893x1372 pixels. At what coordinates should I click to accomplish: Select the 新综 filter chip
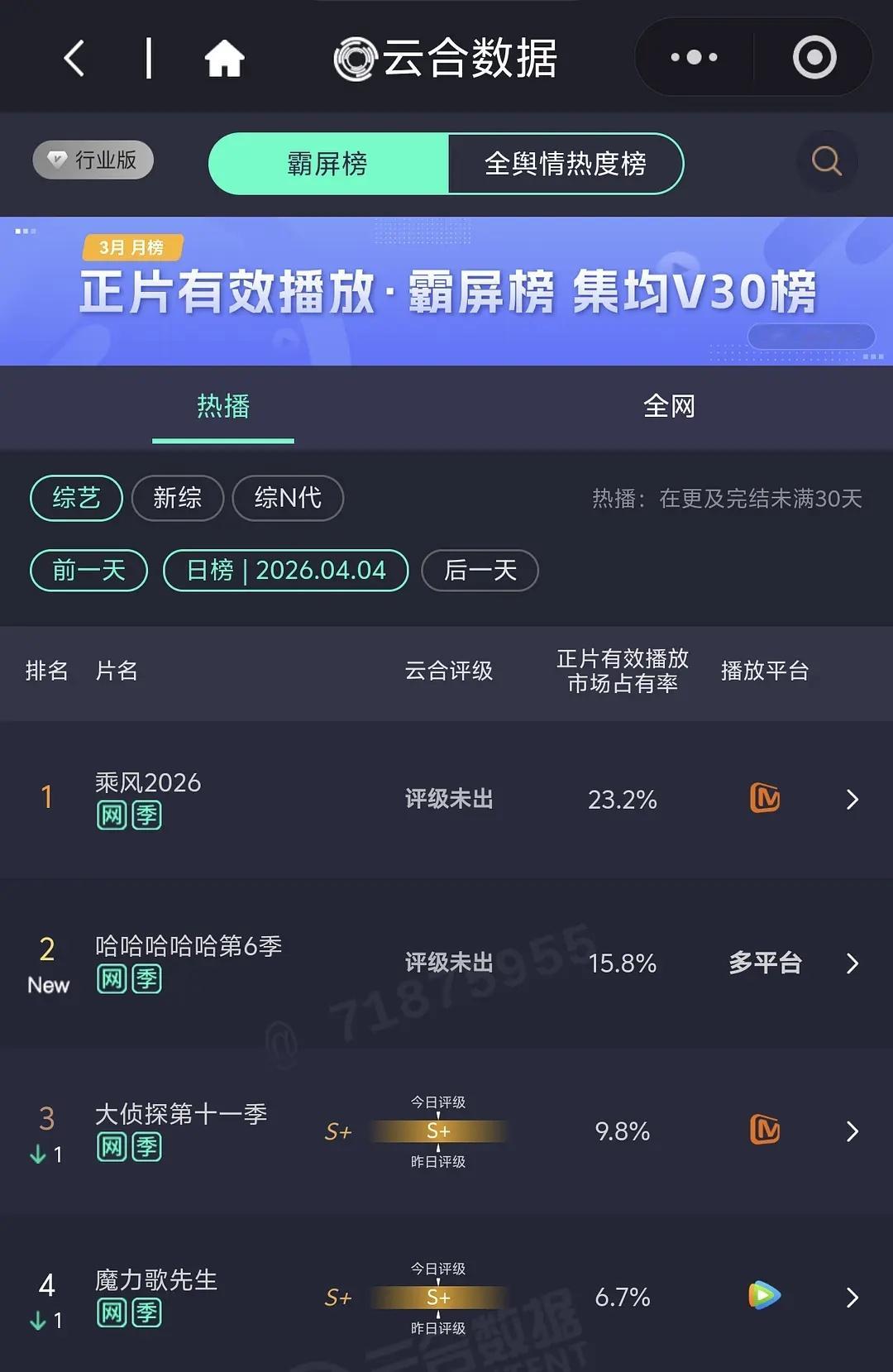click(x=177, y=498)
